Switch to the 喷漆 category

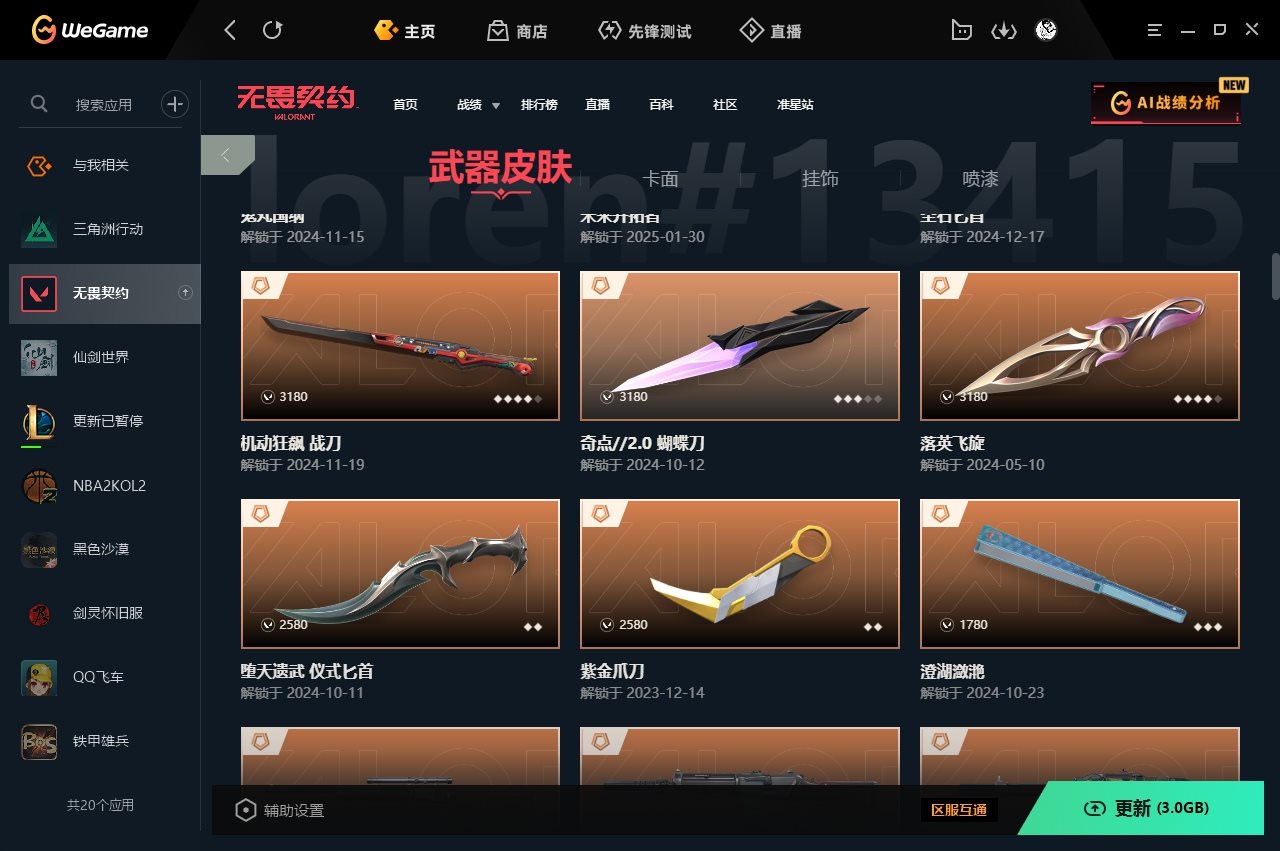pyautogui.click(x=980, y=179)
